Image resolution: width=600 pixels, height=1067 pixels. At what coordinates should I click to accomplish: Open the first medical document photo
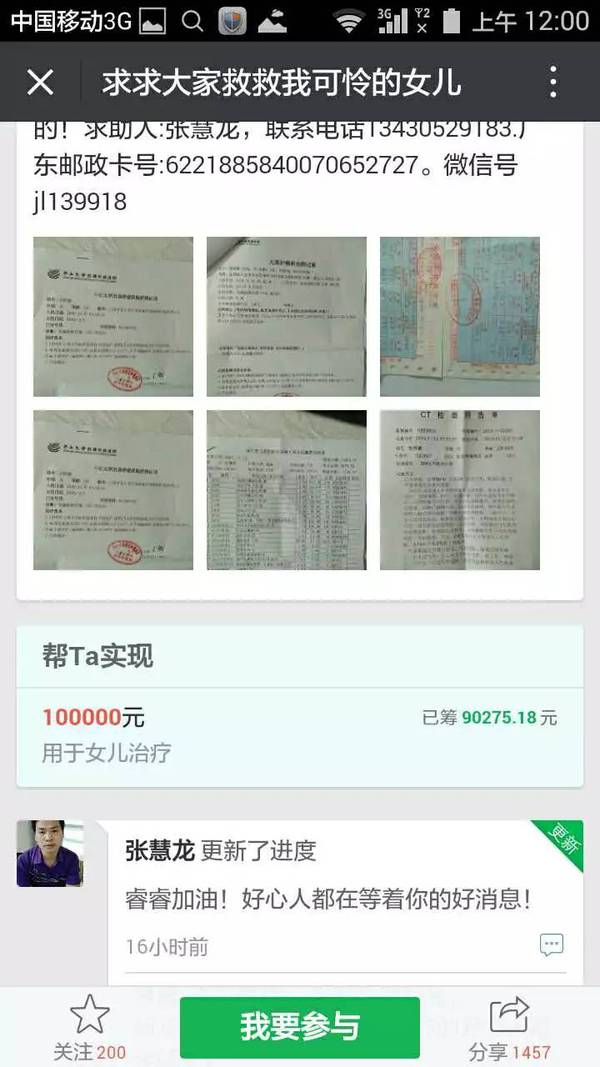pos(113,316)
